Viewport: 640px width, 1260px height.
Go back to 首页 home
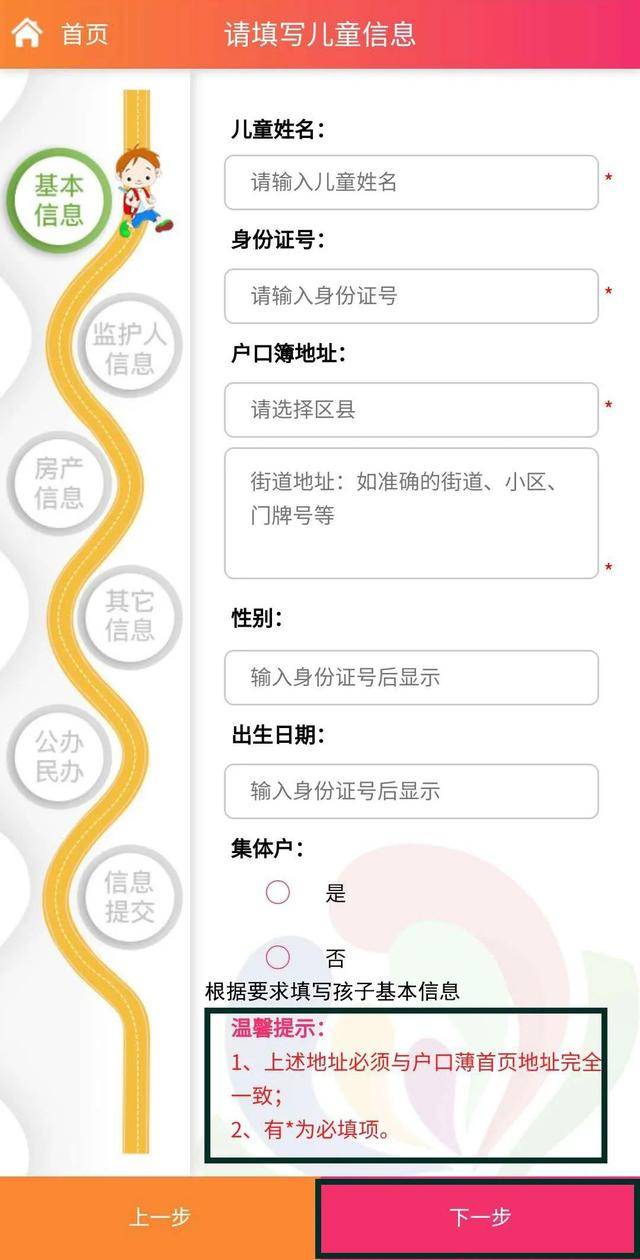point(60,33)
